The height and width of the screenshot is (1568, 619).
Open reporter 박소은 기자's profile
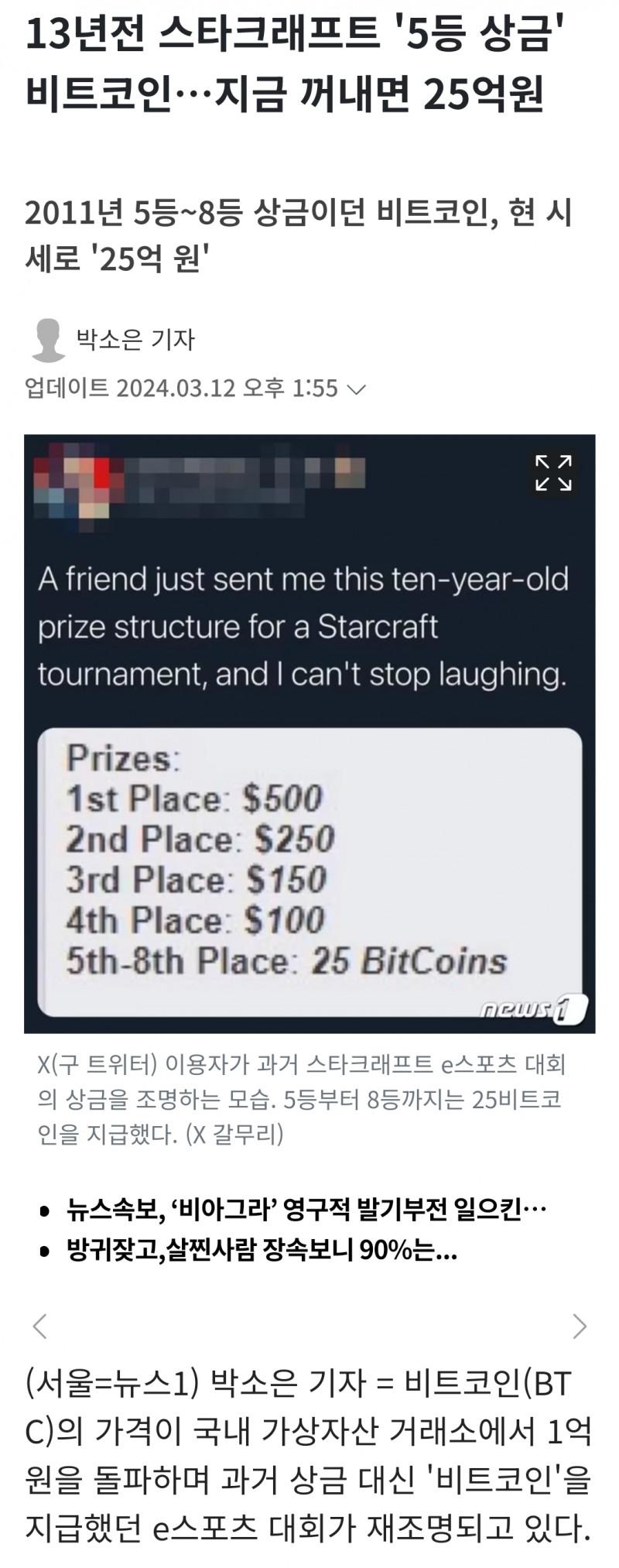pyautogui.click(x=135, y=340)
